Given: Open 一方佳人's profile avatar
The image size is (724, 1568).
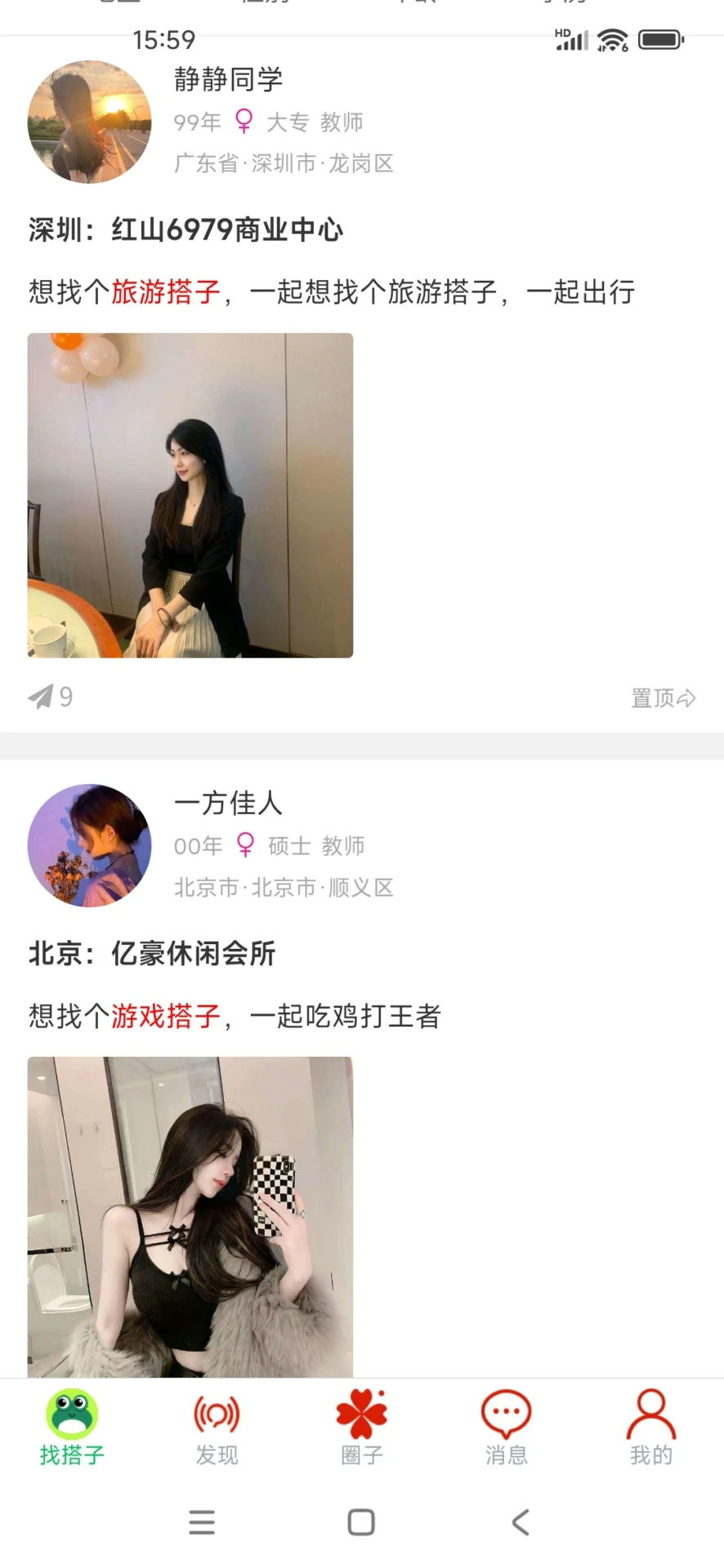Looking at the screenshot, I should [89, 846].
